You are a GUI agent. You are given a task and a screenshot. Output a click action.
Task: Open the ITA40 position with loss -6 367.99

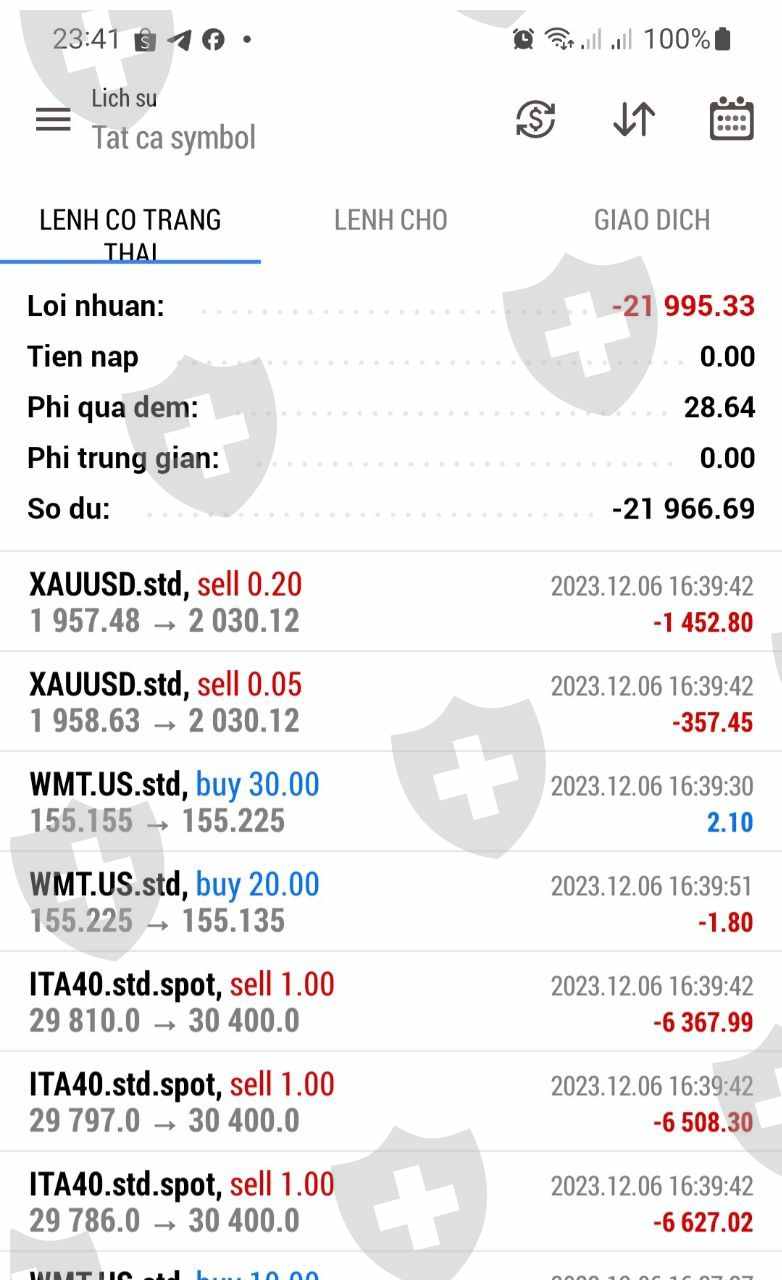pos(391,1002)
